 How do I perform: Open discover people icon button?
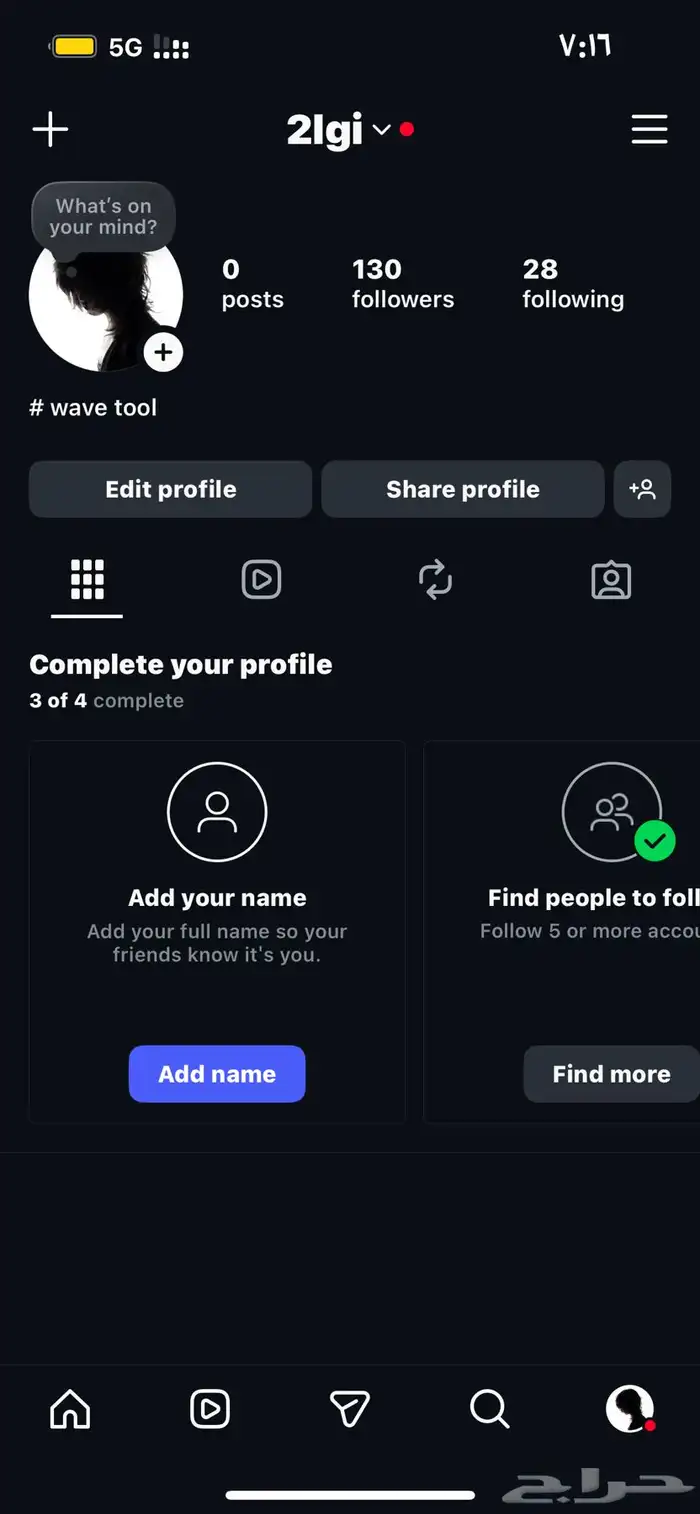642,489
